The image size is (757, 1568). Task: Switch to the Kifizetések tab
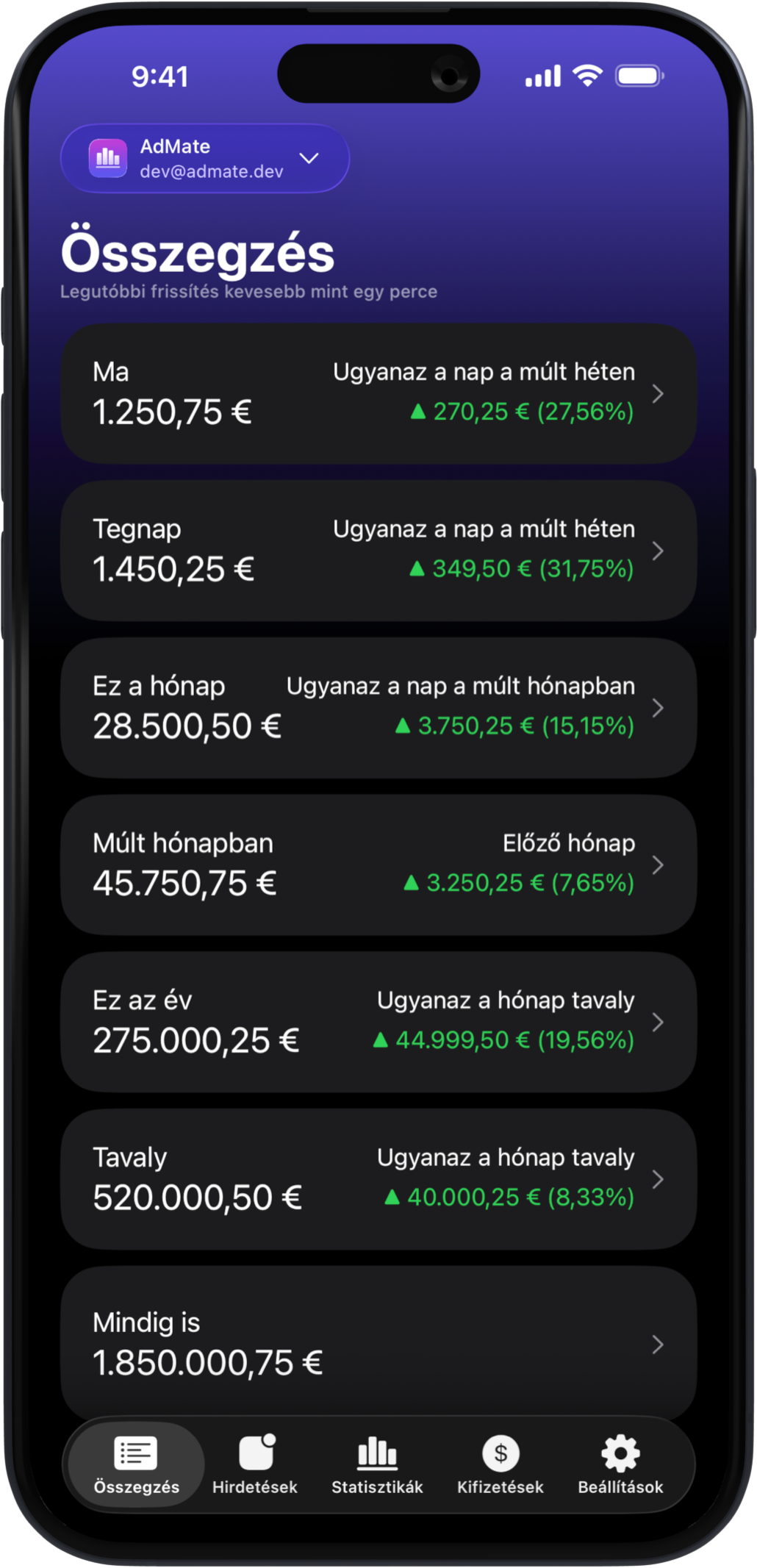click(x=501, y=1466)
